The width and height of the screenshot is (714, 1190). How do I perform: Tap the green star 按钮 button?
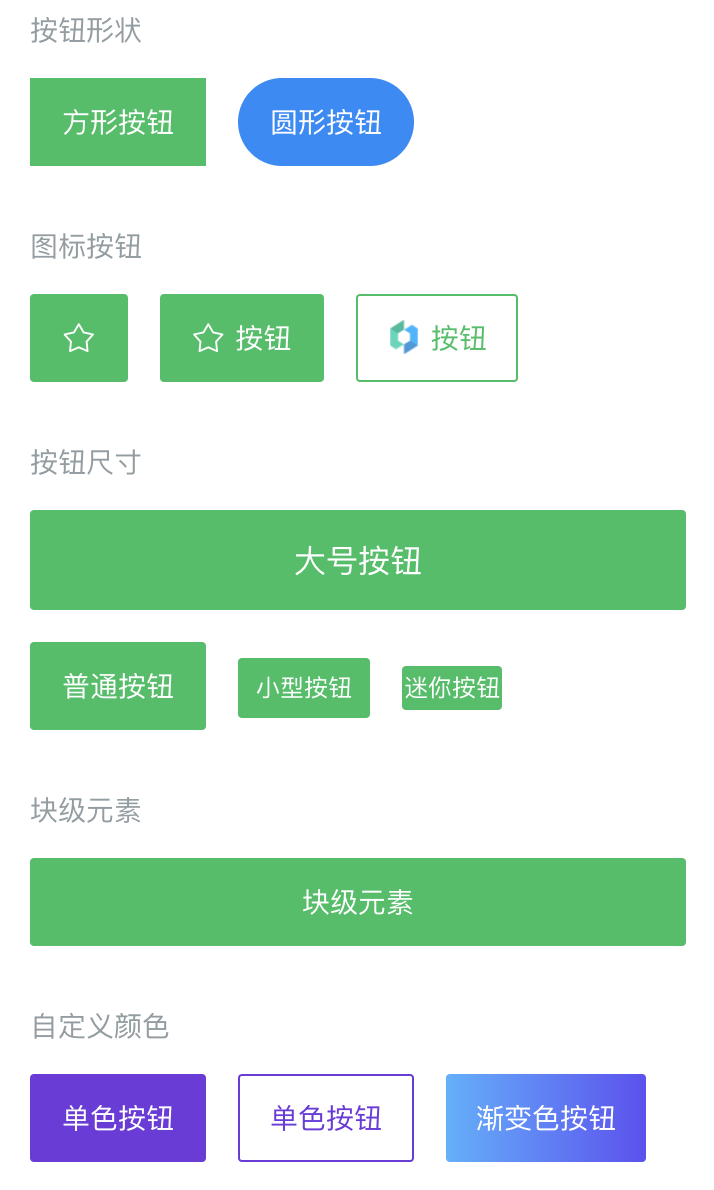pos(242,338)
